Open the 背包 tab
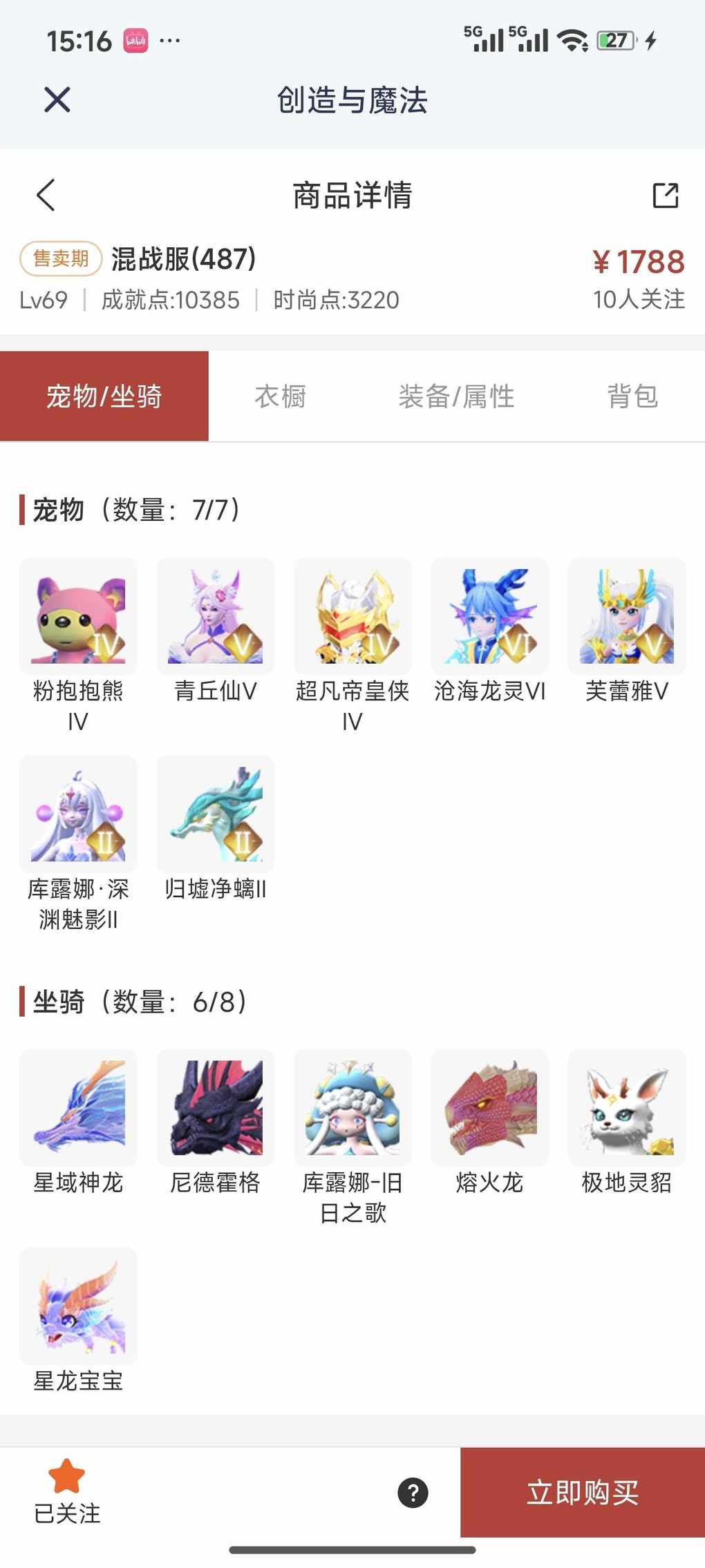 click(x=632, y=396)
